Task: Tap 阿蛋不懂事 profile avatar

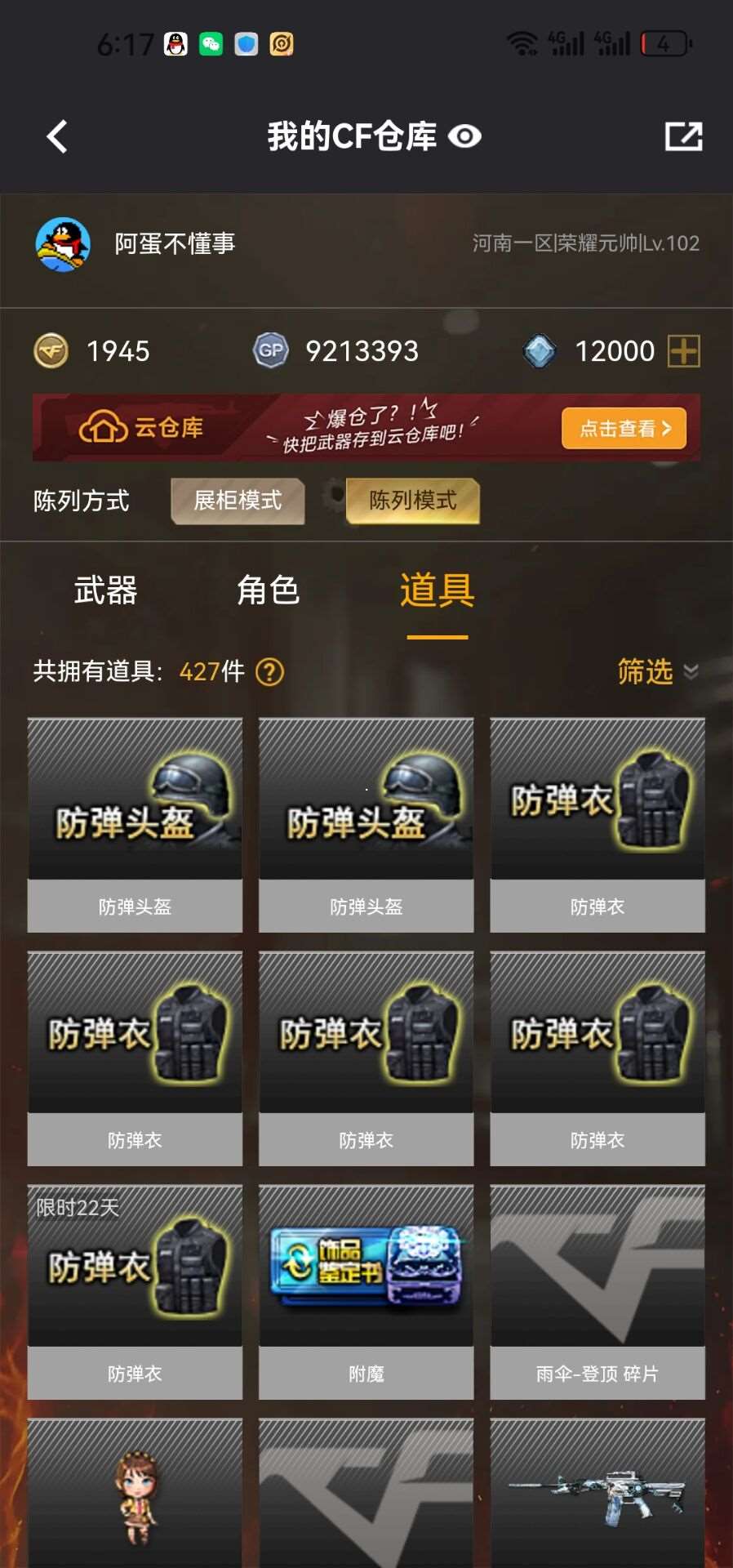Action: 63,243
